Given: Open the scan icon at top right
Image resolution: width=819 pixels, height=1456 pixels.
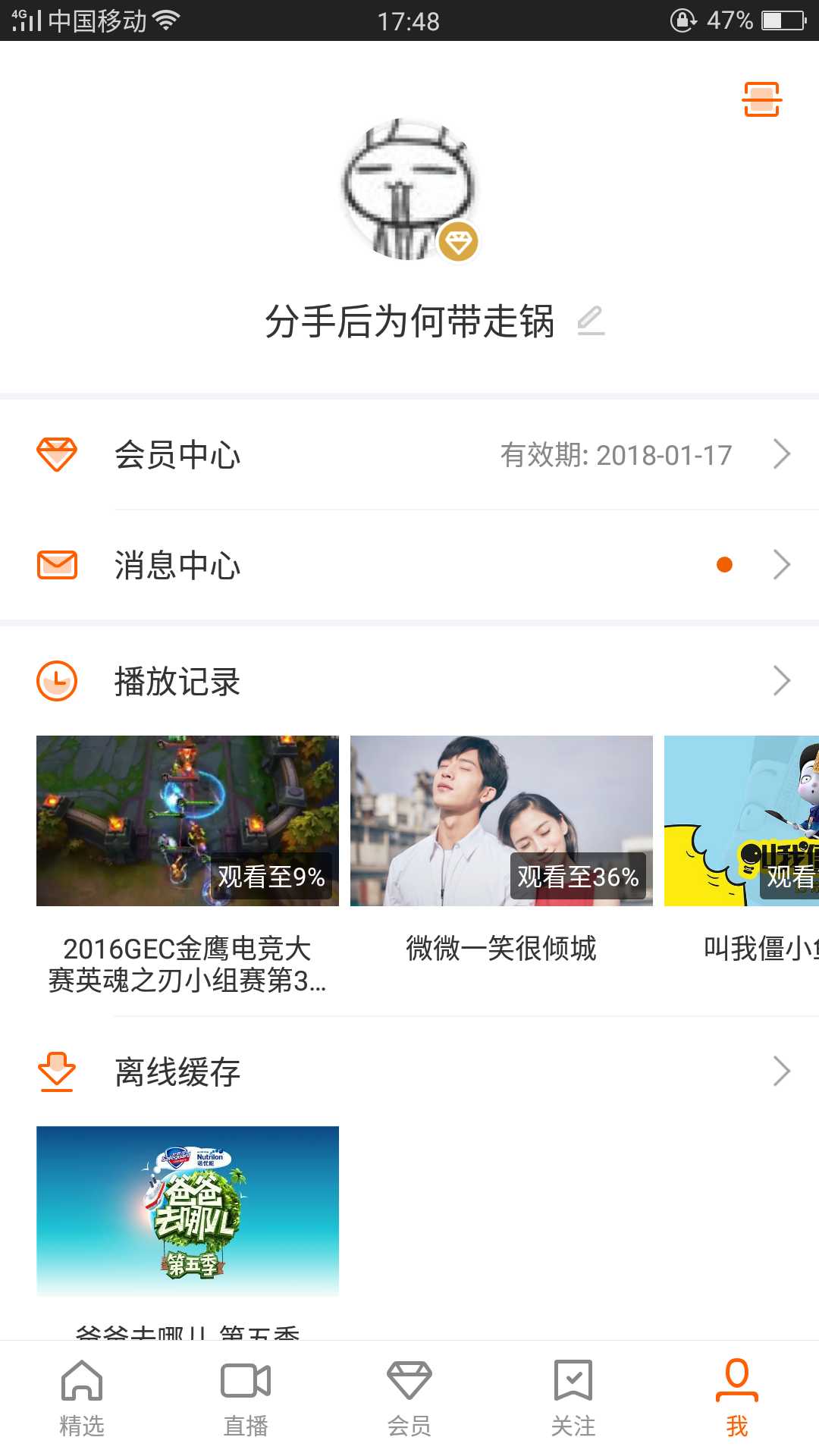Looking at the screenshot, I should pyautogui.click(x=761, y=99).
